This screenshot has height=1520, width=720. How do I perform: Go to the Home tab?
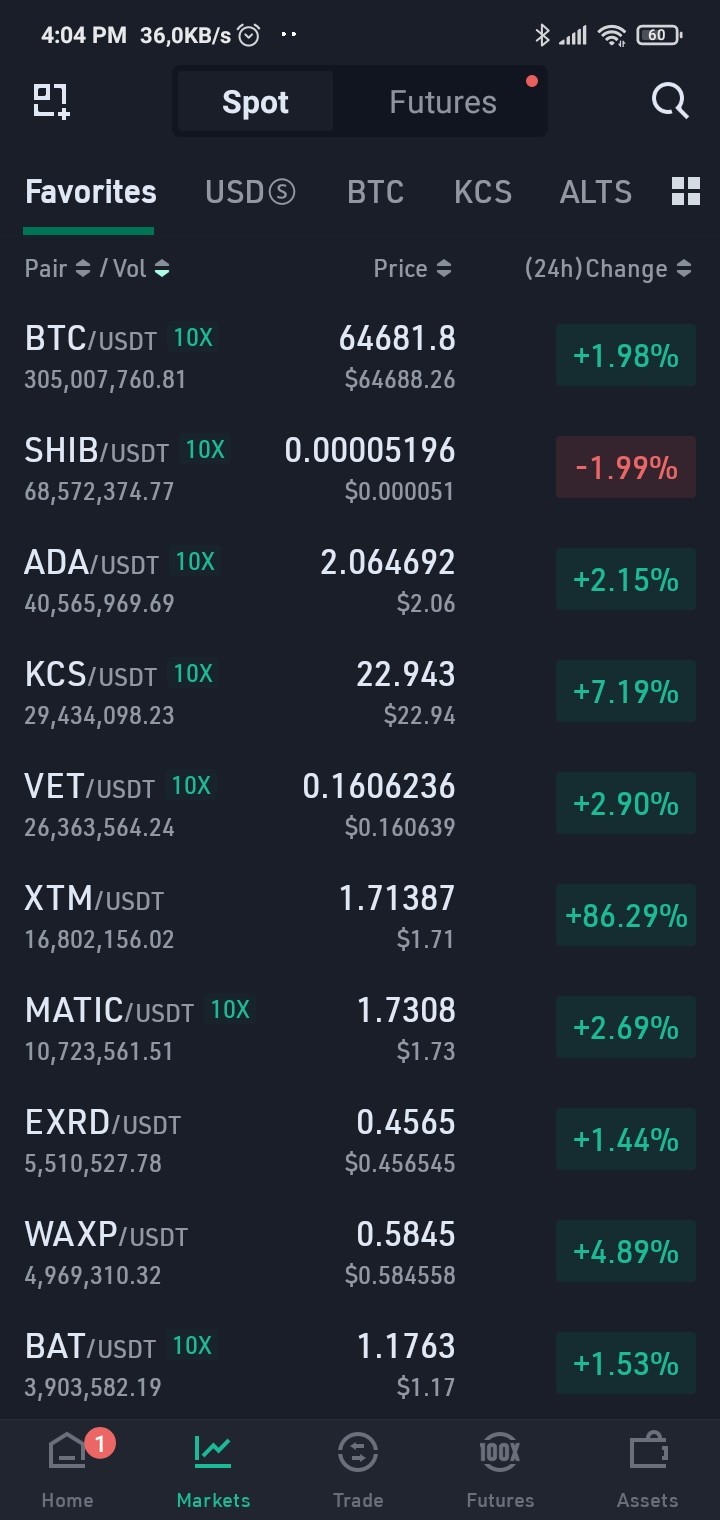pos(68,1468)
